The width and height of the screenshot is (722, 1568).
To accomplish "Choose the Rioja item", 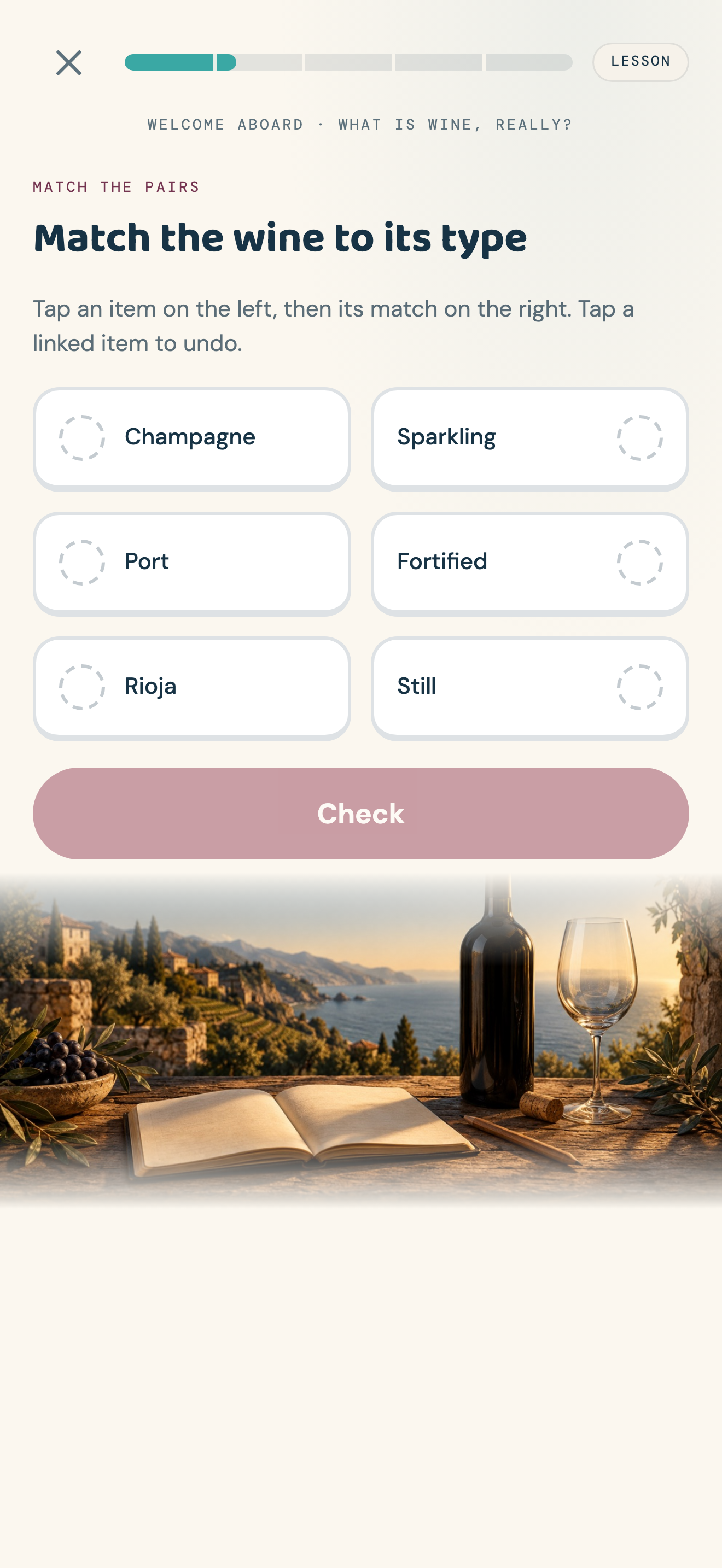I will click(x=192, y=688).
